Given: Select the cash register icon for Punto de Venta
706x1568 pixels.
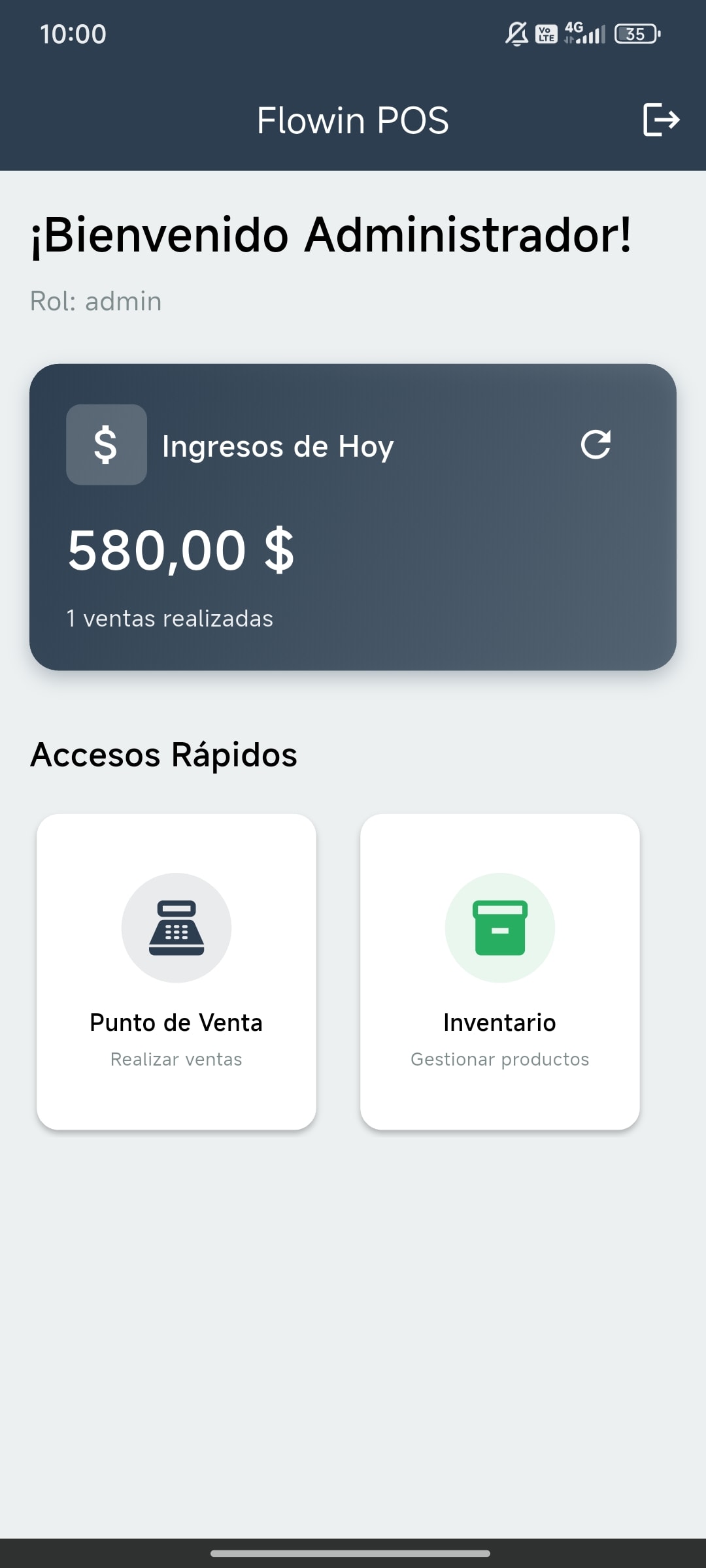Looking at the screenshot, I should (x=176, y=927).
